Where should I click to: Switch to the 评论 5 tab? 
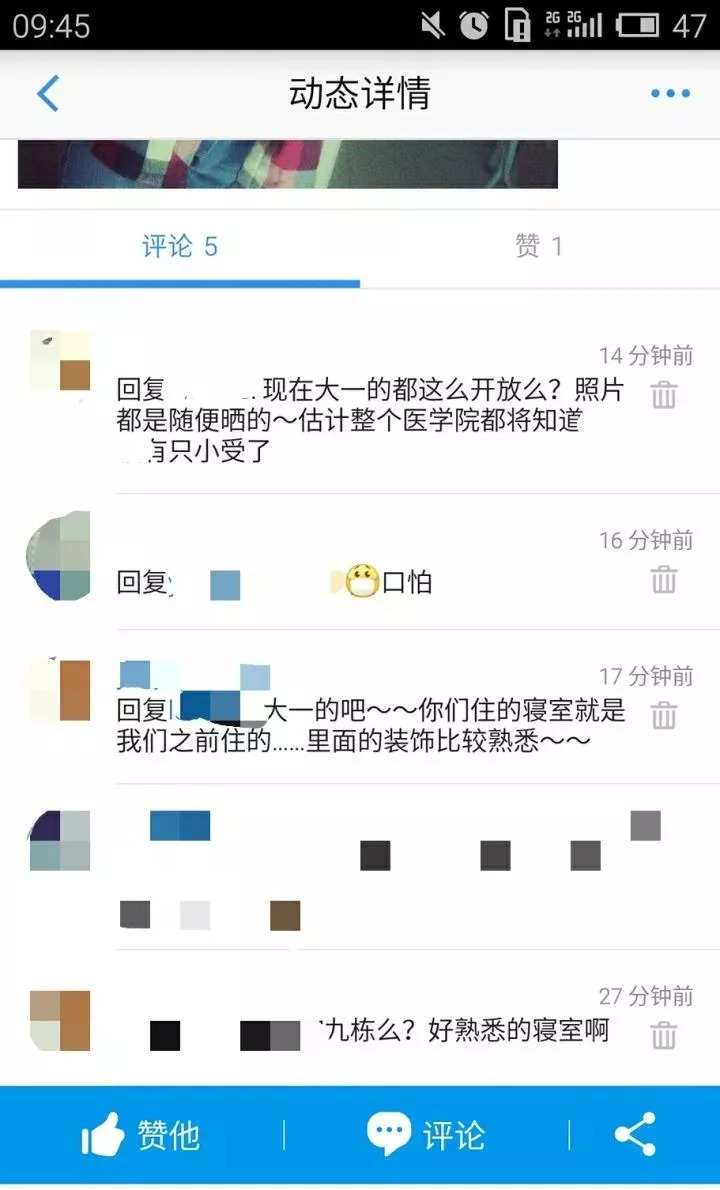tap(180, 246)
